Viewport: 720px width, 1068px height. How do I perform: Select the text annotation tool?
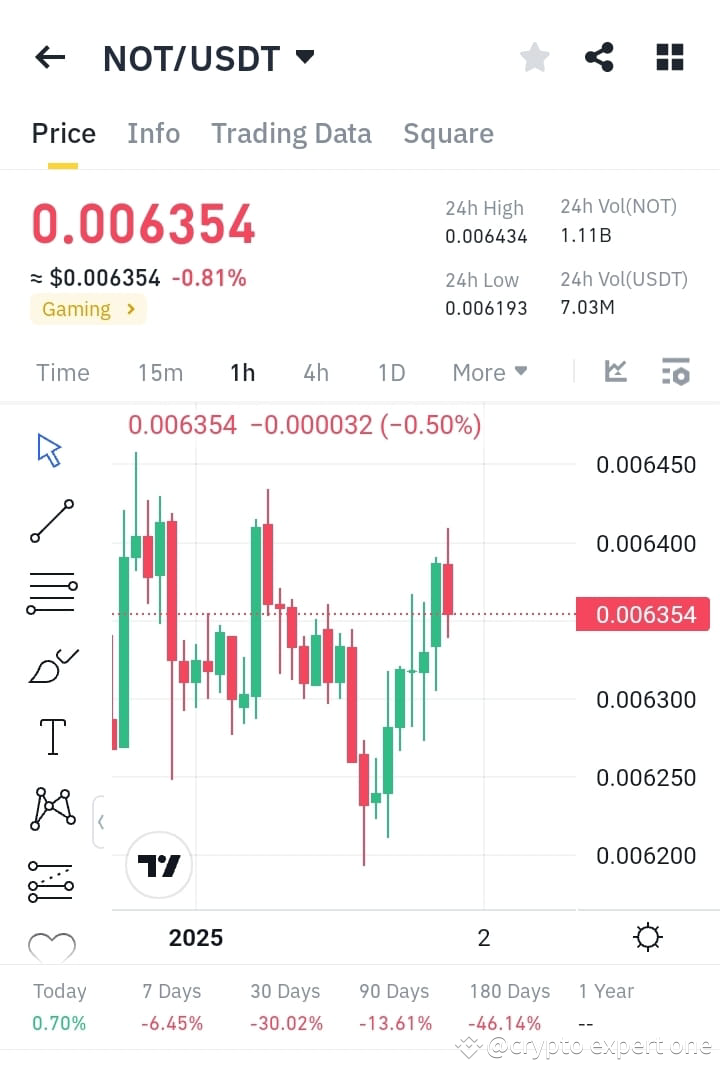coord(51,736)
